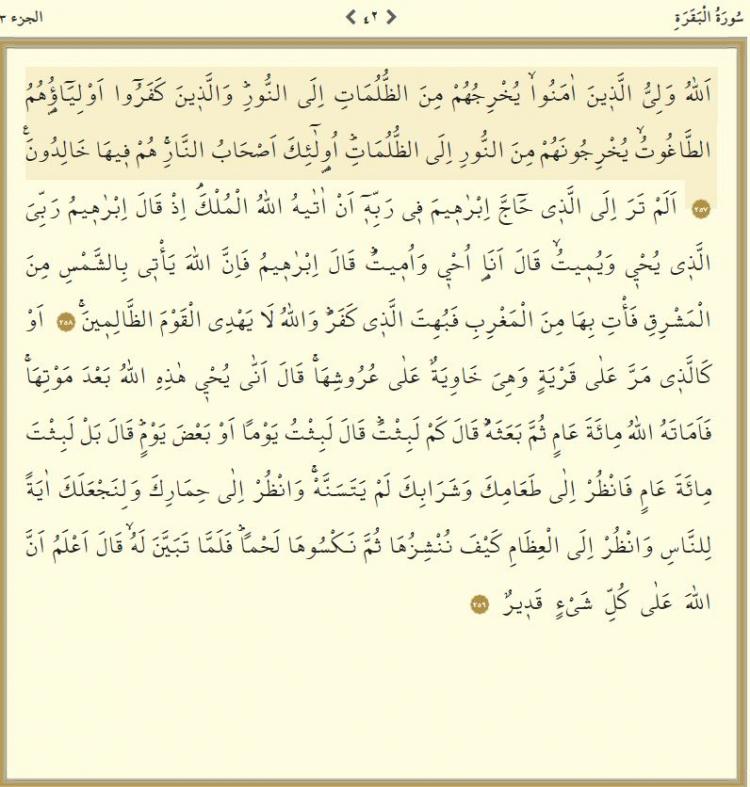Screen dimensions: 750x787
Task: Tap the left arrow beside page number ٢
Action: (350, 16)
